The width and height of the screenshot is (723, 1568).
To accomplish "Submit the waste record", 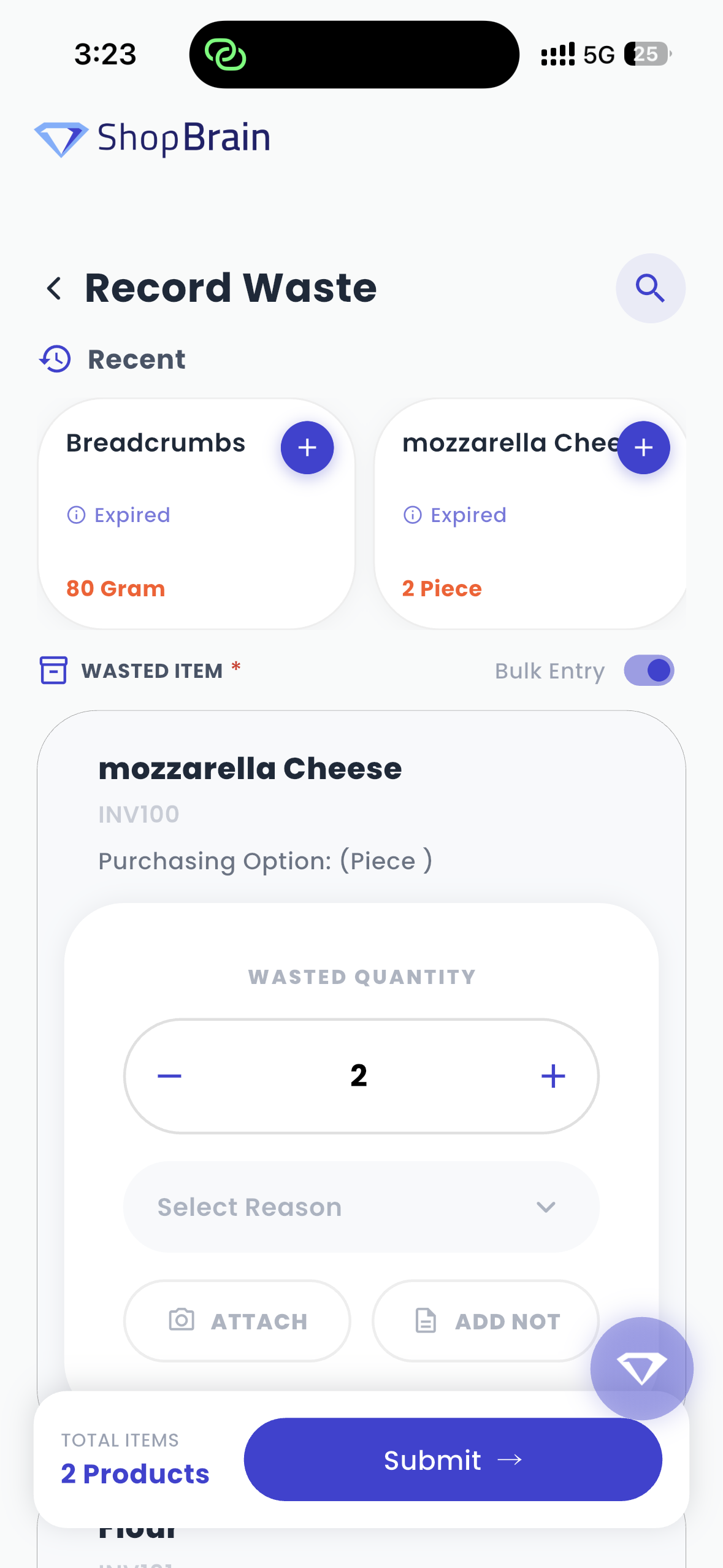I will point(453,1460).
